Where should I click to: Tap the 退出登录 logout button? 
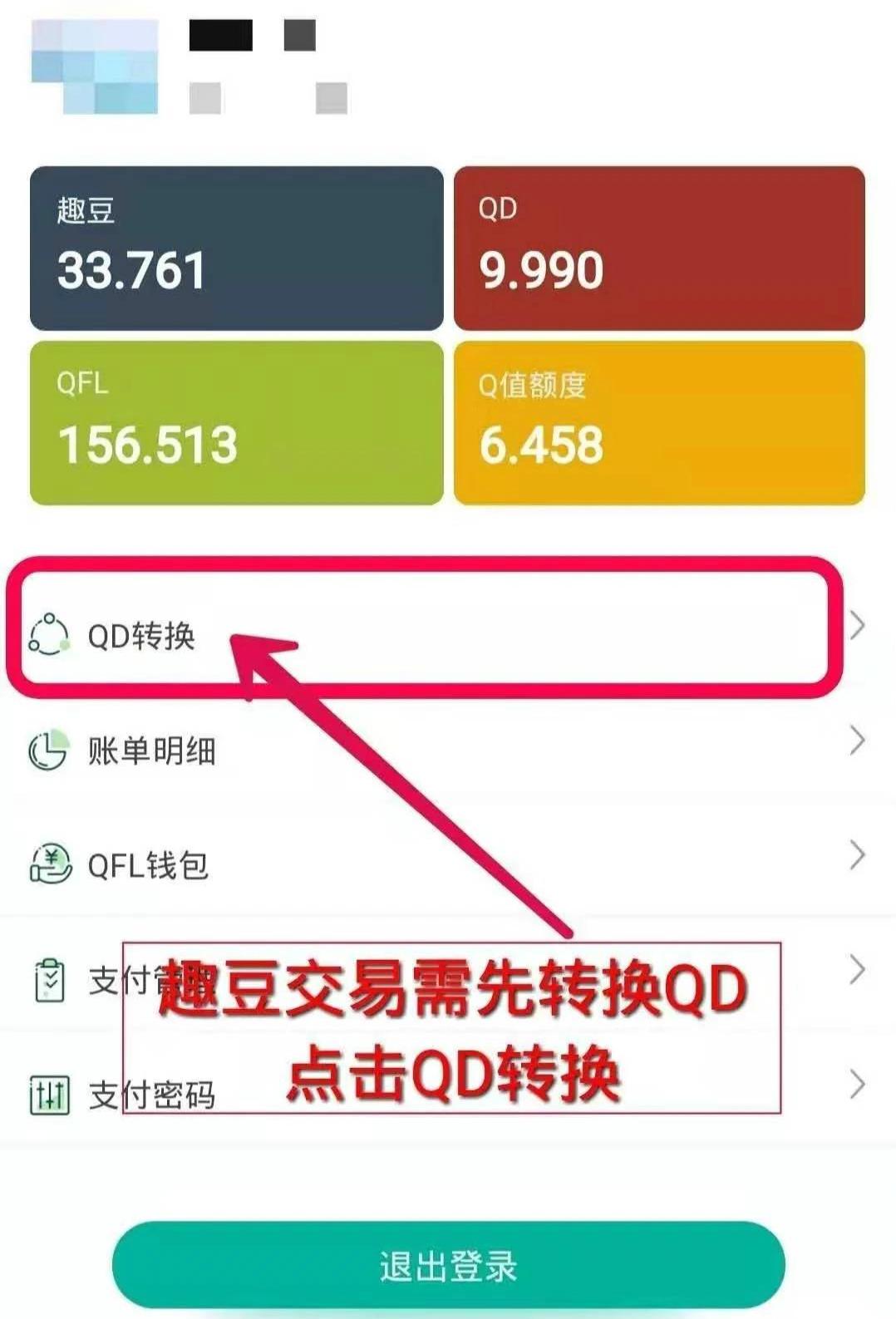(x=448, y=1266)
